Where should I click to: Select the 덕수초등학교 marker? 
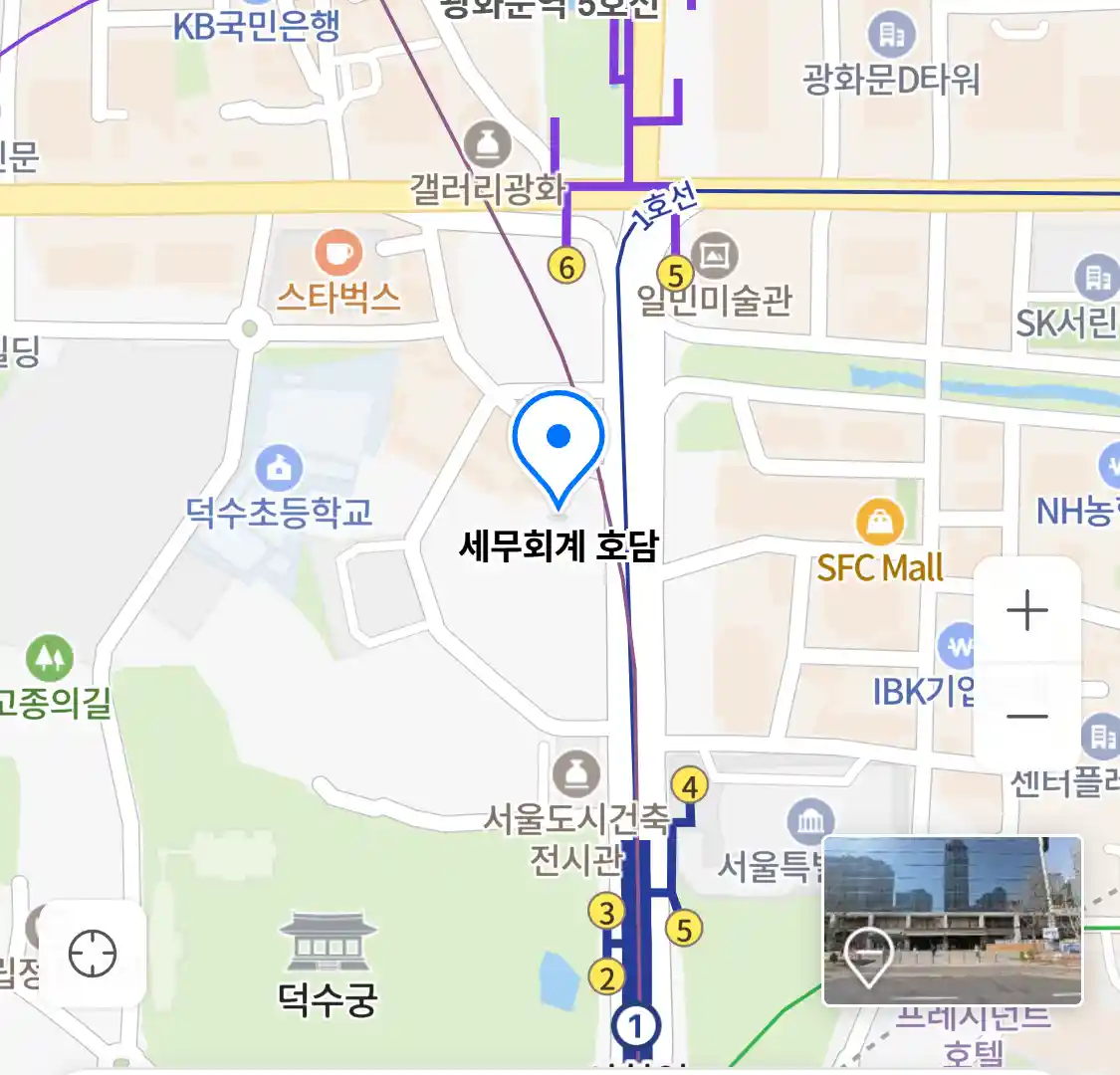tap(279, 468)
